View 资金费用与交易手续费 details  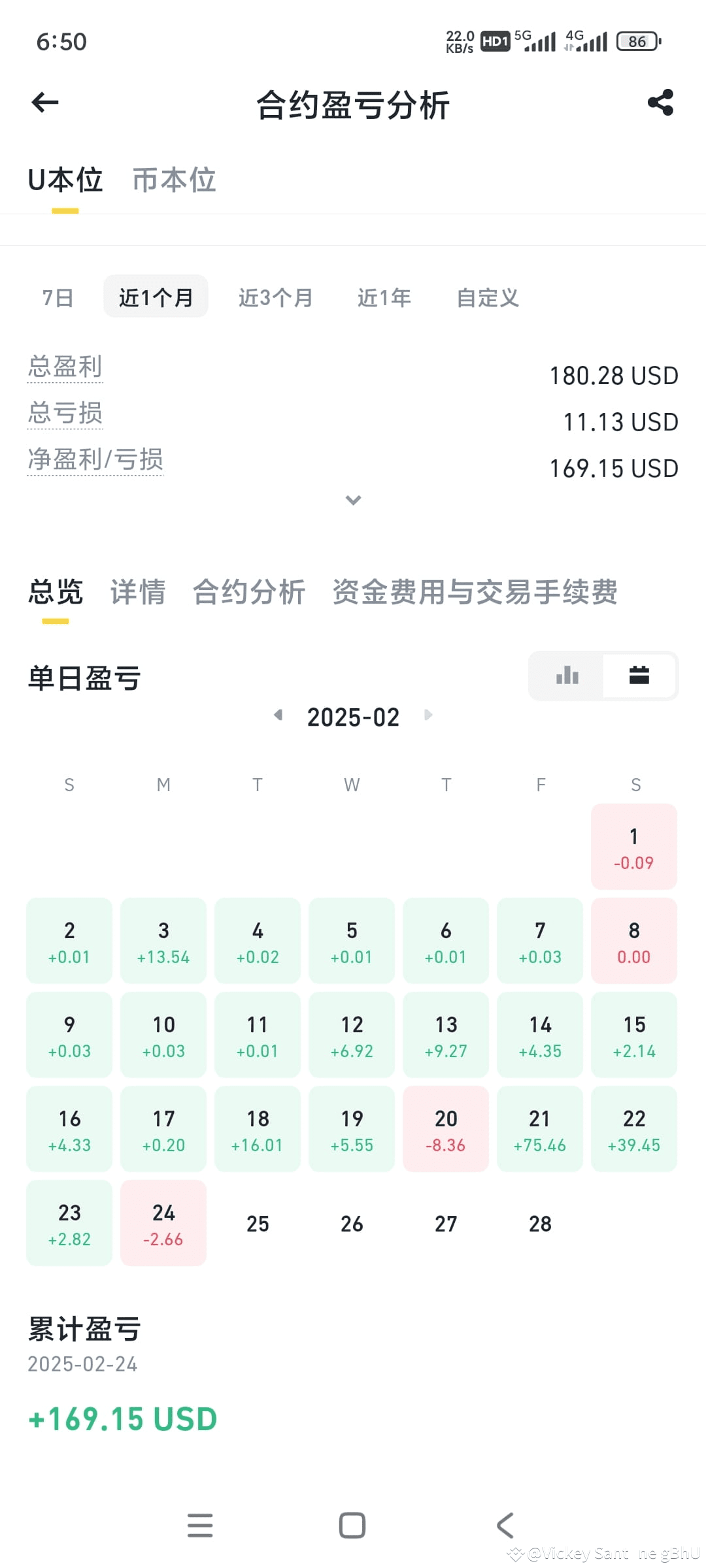pyautogui.click(x=475, y=592)
